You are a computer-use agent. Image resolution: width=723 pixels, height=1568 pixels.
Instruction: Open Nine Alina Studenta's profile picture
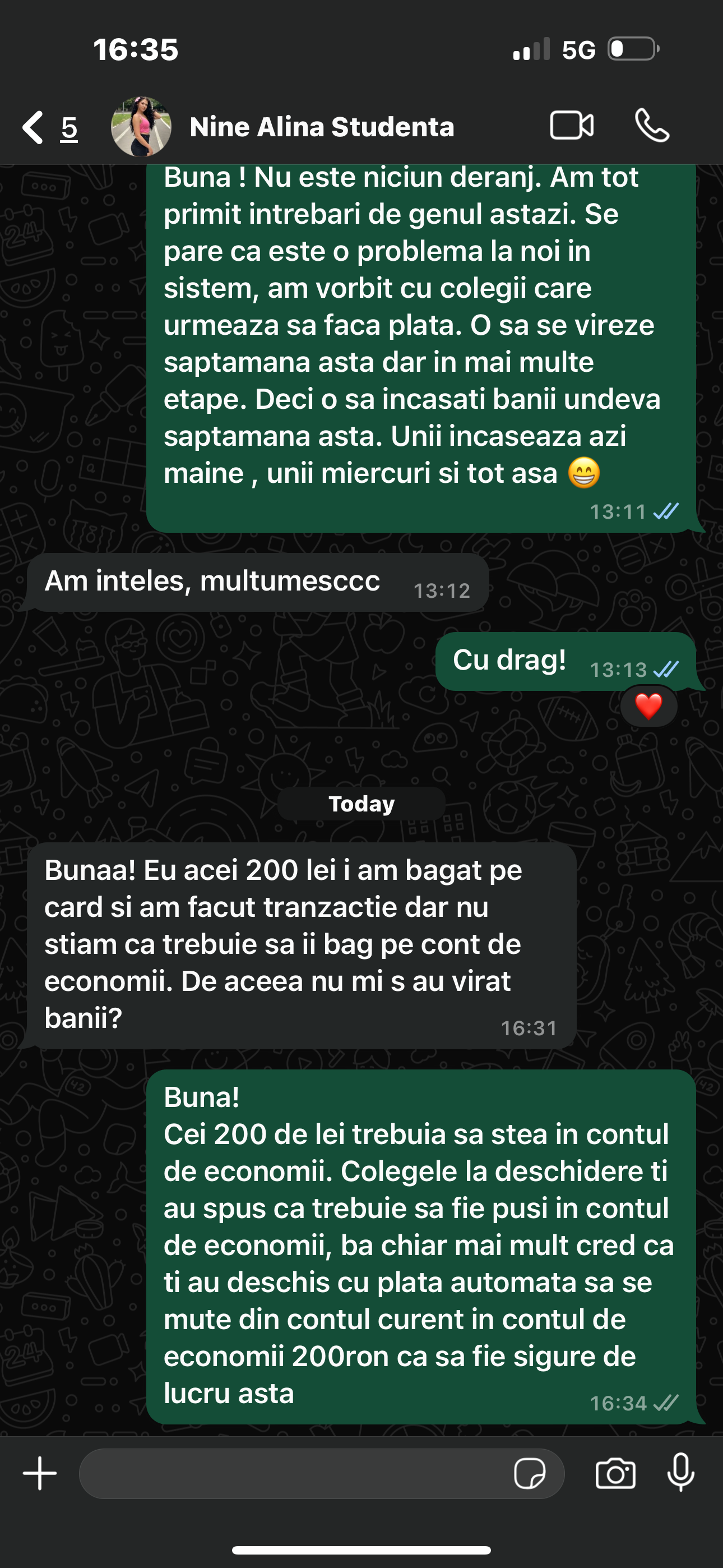[x=141, y=127]
